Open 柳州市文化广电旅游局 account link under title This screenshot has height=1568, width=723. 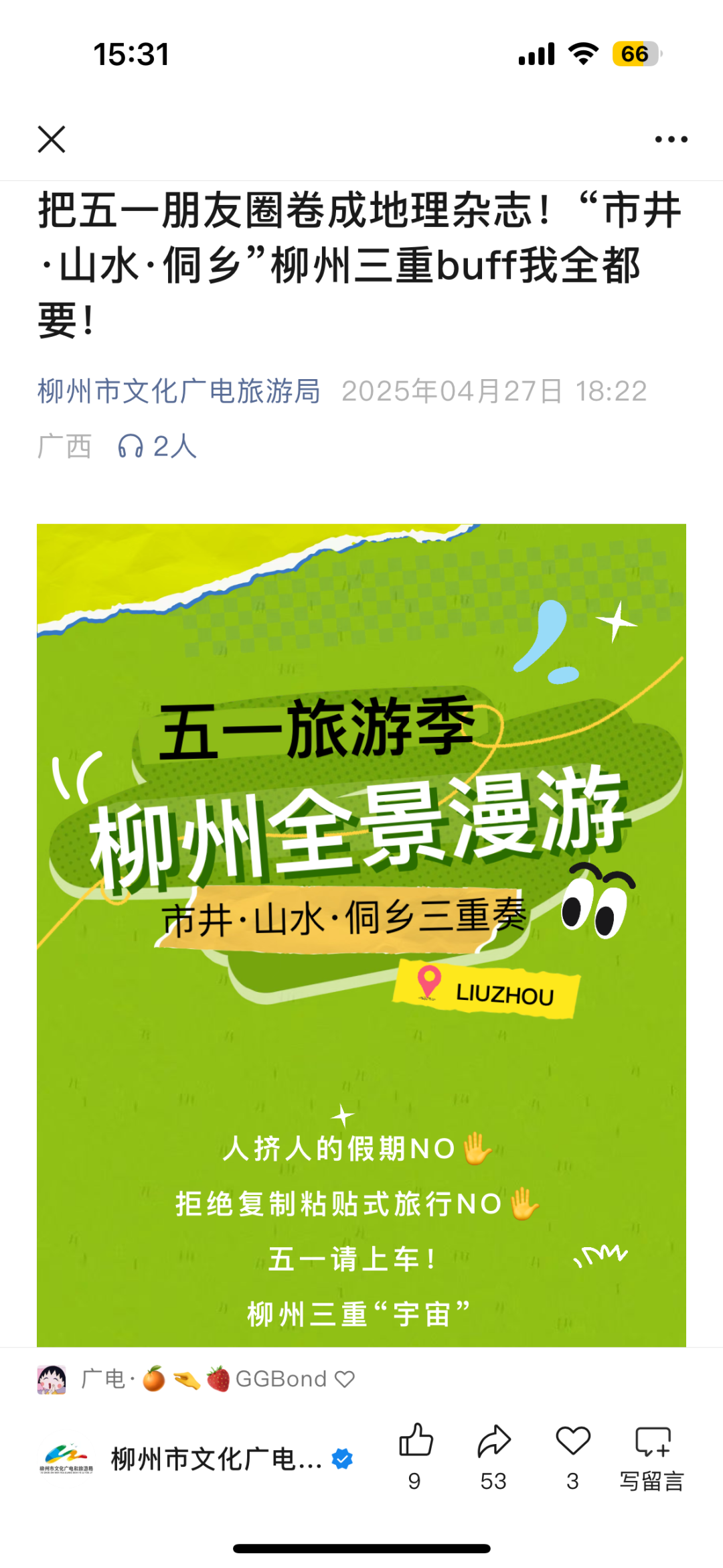pos(179,391)
